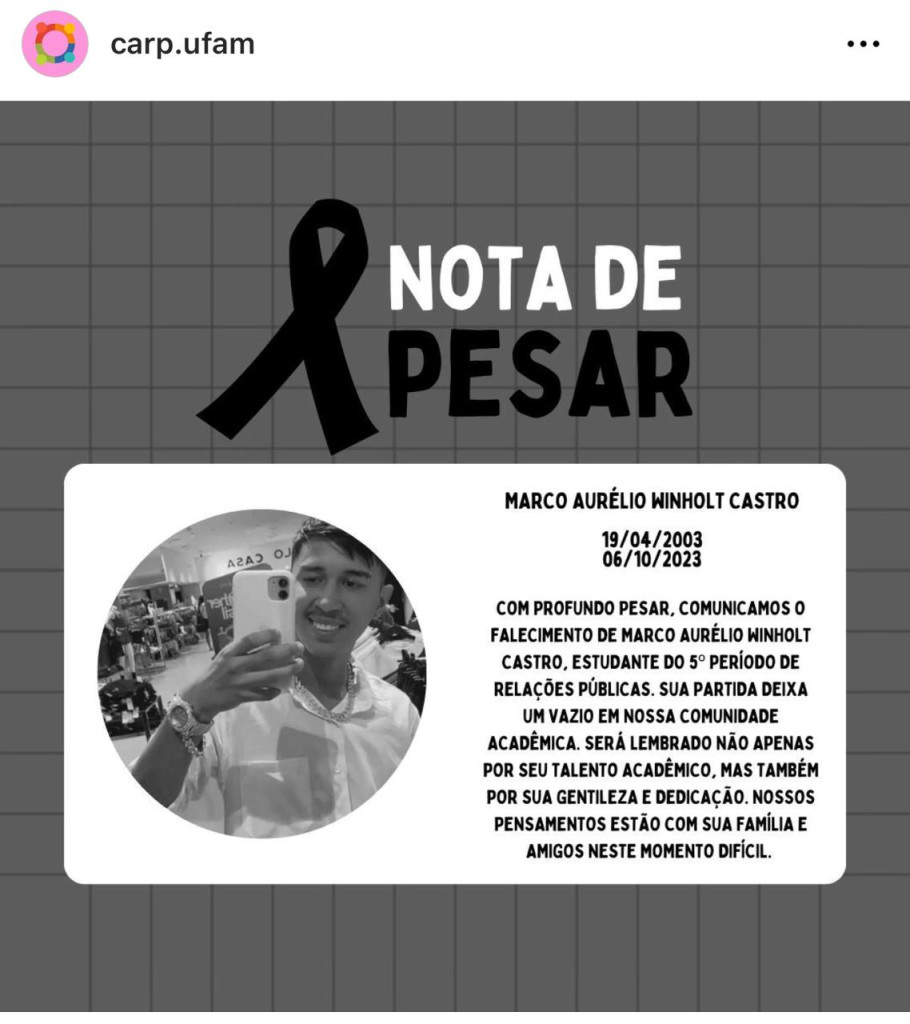Image resolution: width=910 pixels, height=1024 pixels.
Task: Open the carp.ufam username link
Action: [181, 44]
